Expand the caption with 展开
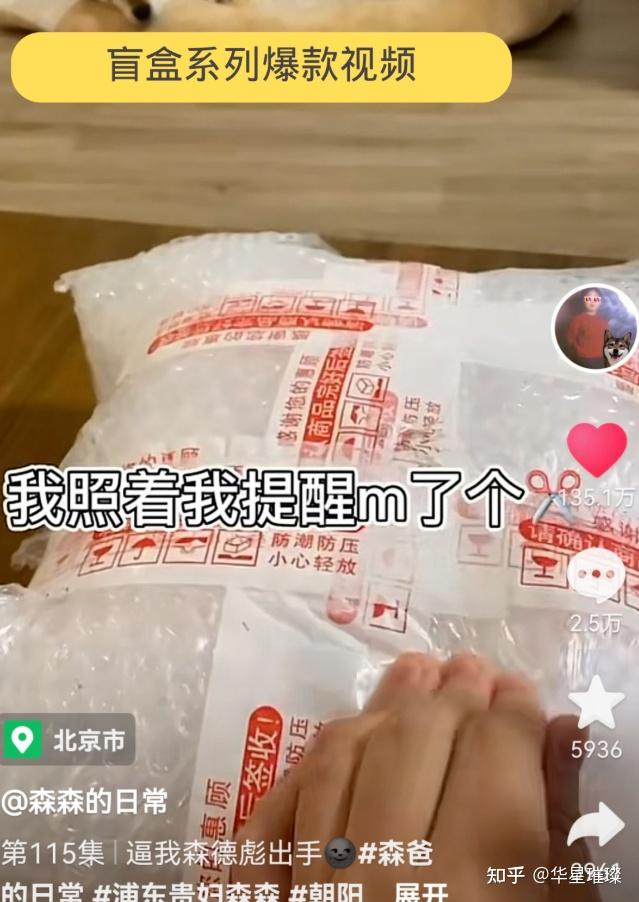 point(422,892)
